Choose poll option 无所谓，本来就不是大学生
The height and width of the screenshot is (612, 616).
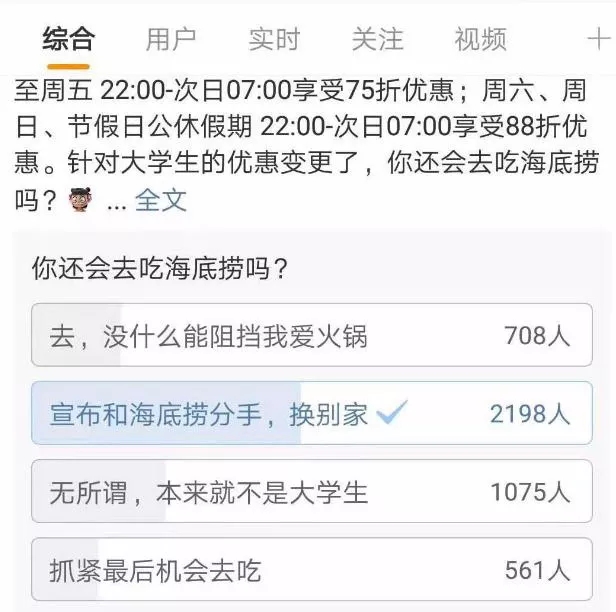coord(311,492)
